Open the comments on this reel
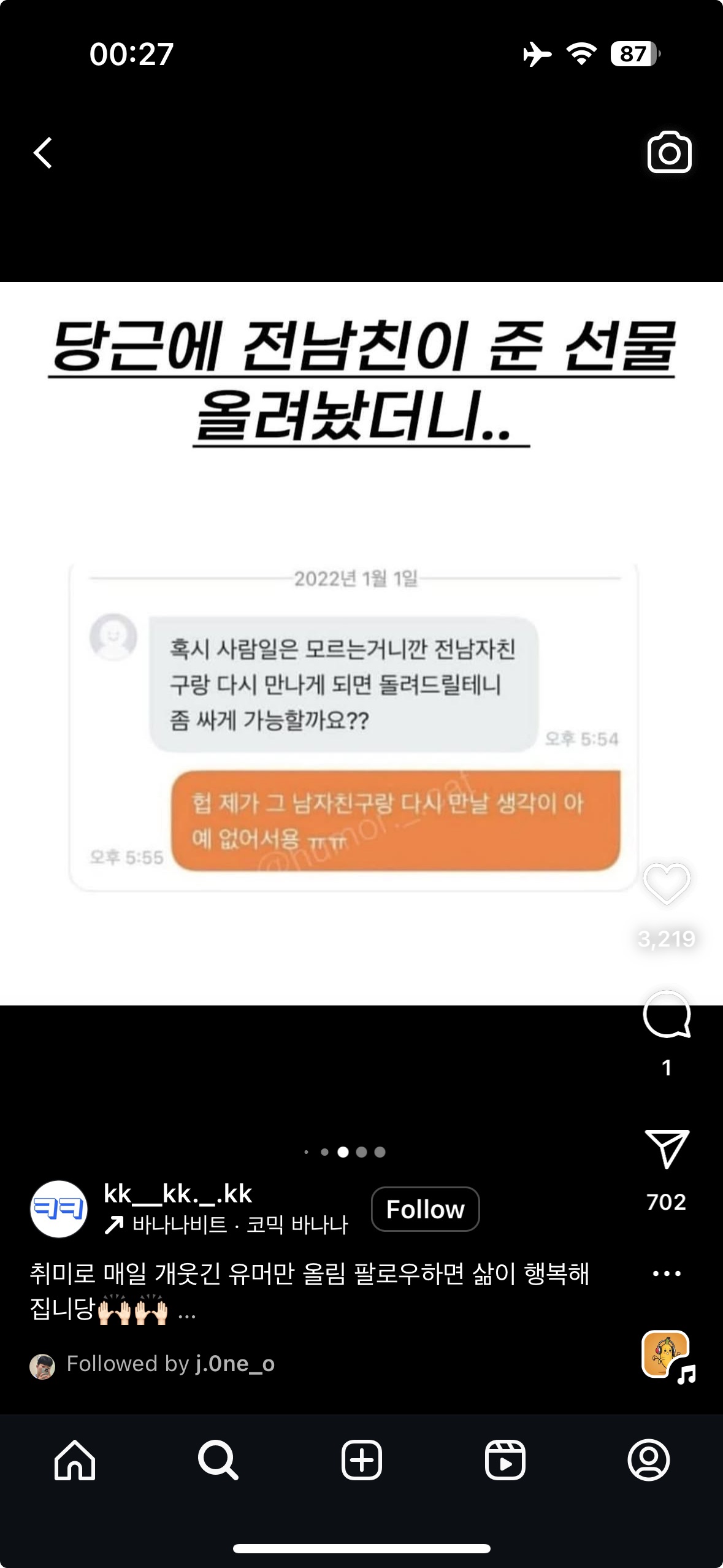Viewport: 723px width, 1568px height. (667, 1015)
